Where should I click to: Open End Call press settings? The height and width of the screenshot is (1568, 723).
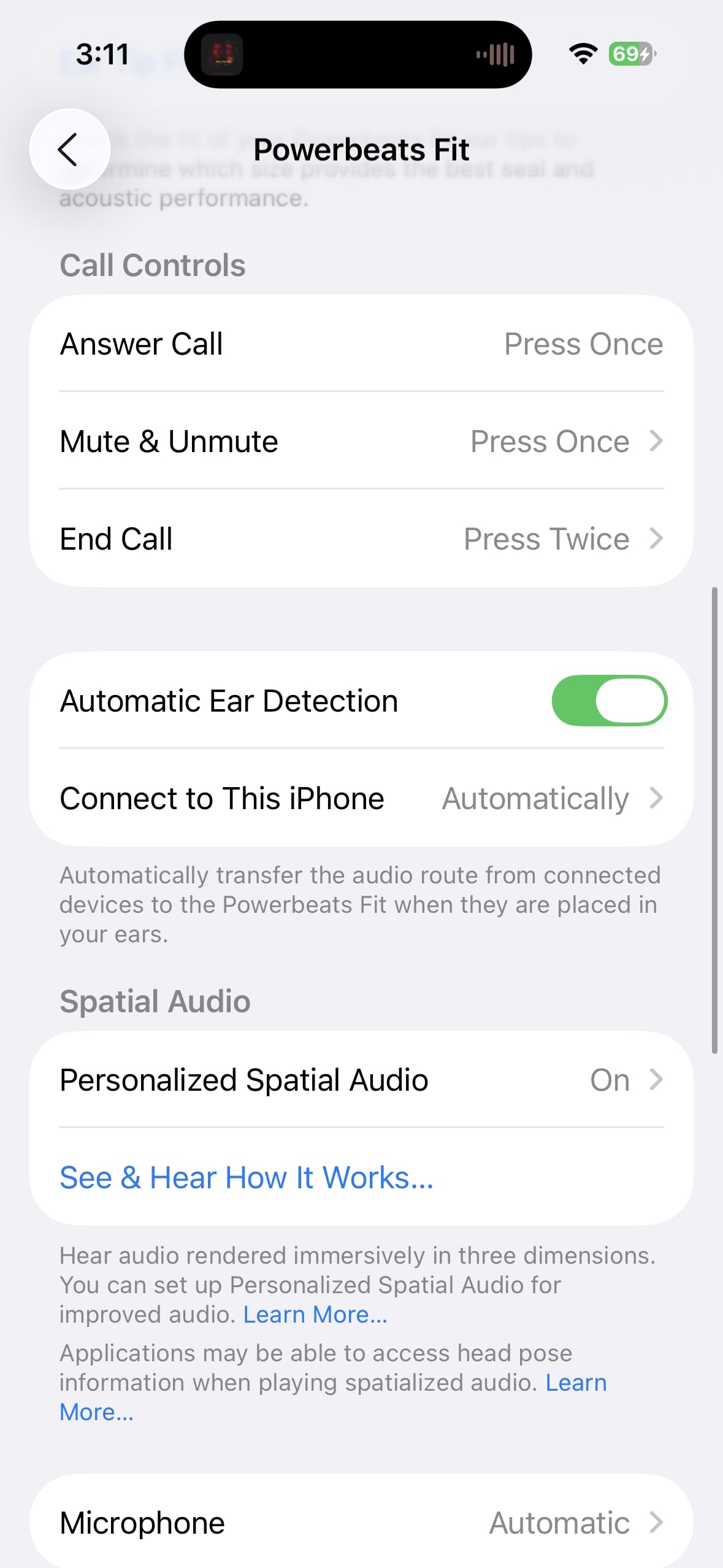[361, 539]
